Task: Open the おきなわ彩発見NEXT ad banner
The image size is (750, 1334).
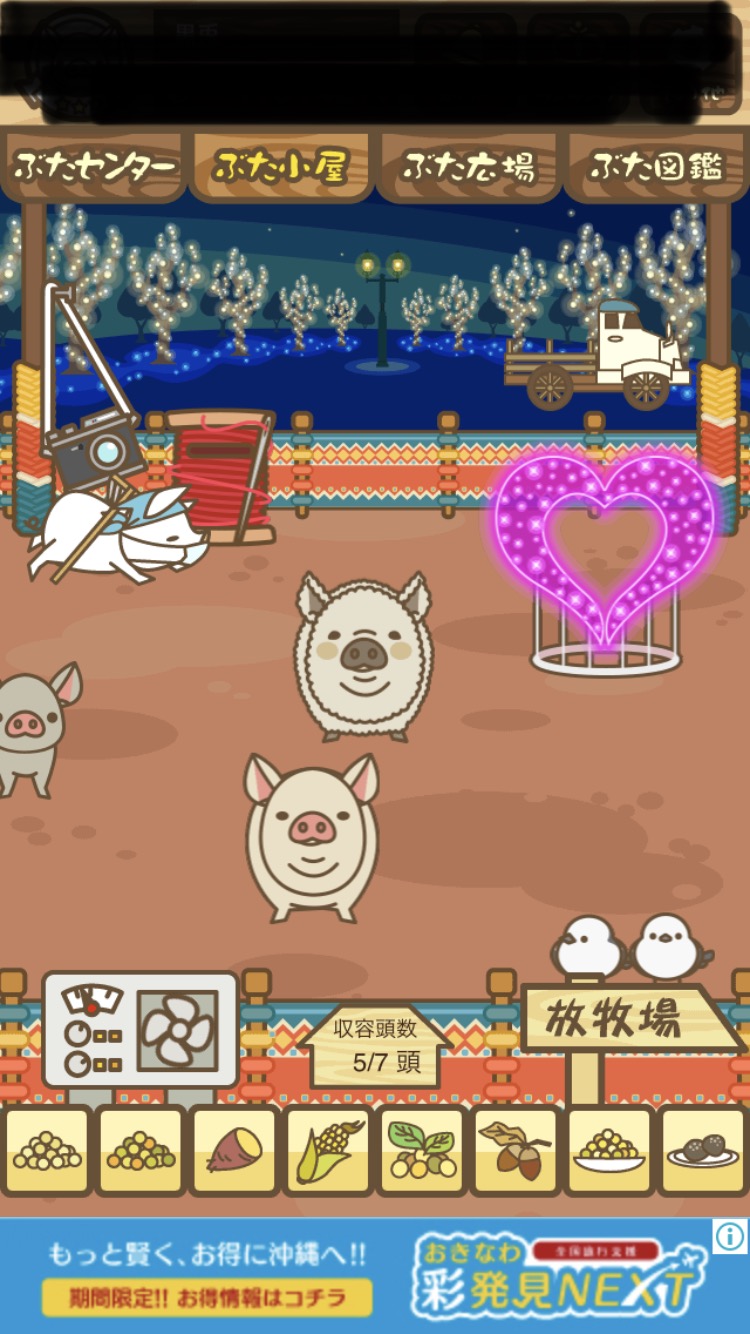Action: point(375,1275)
